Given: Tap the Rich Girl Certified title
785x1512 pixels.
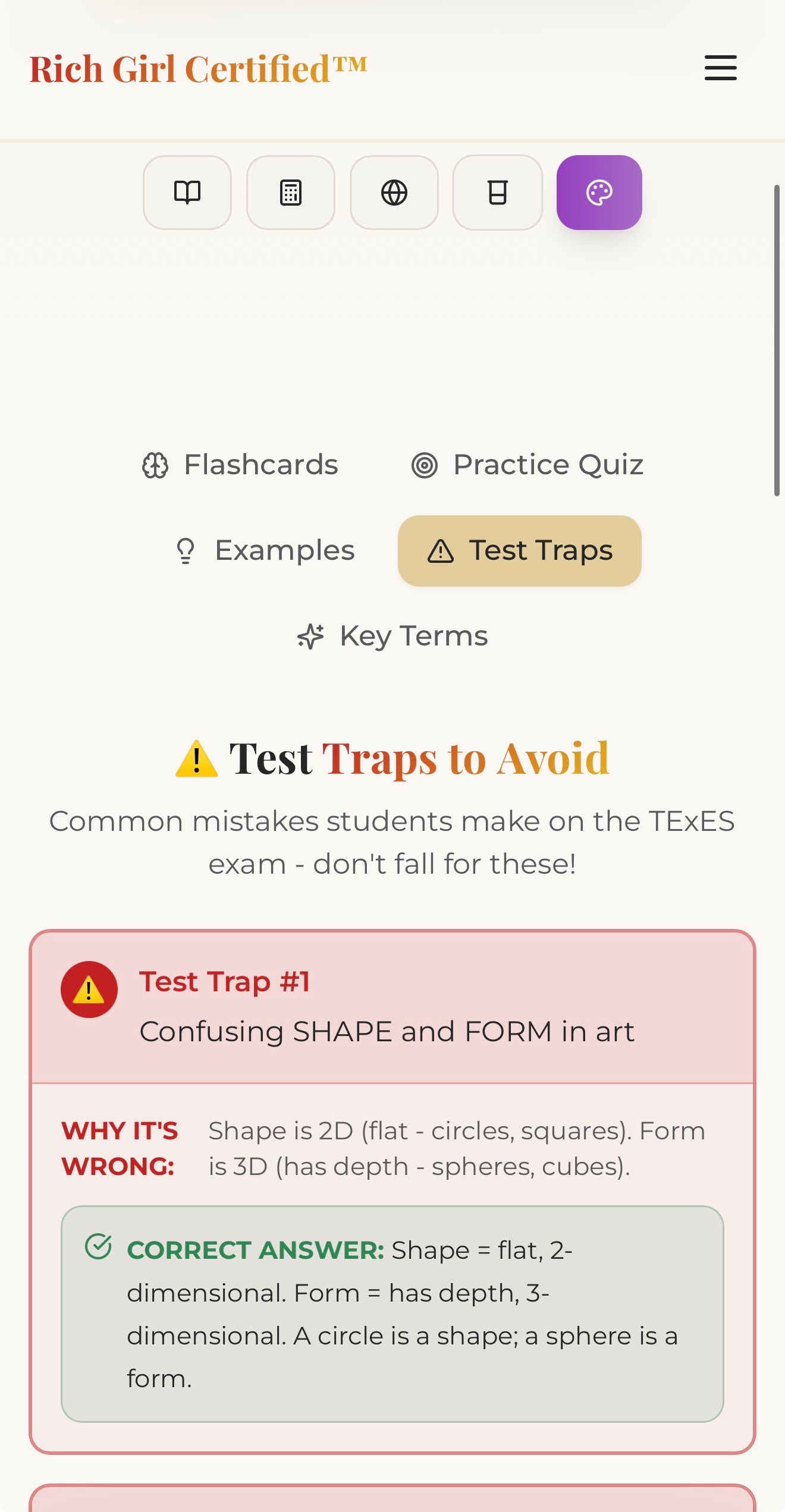Looking at the screenshot, I should (198, 69).
